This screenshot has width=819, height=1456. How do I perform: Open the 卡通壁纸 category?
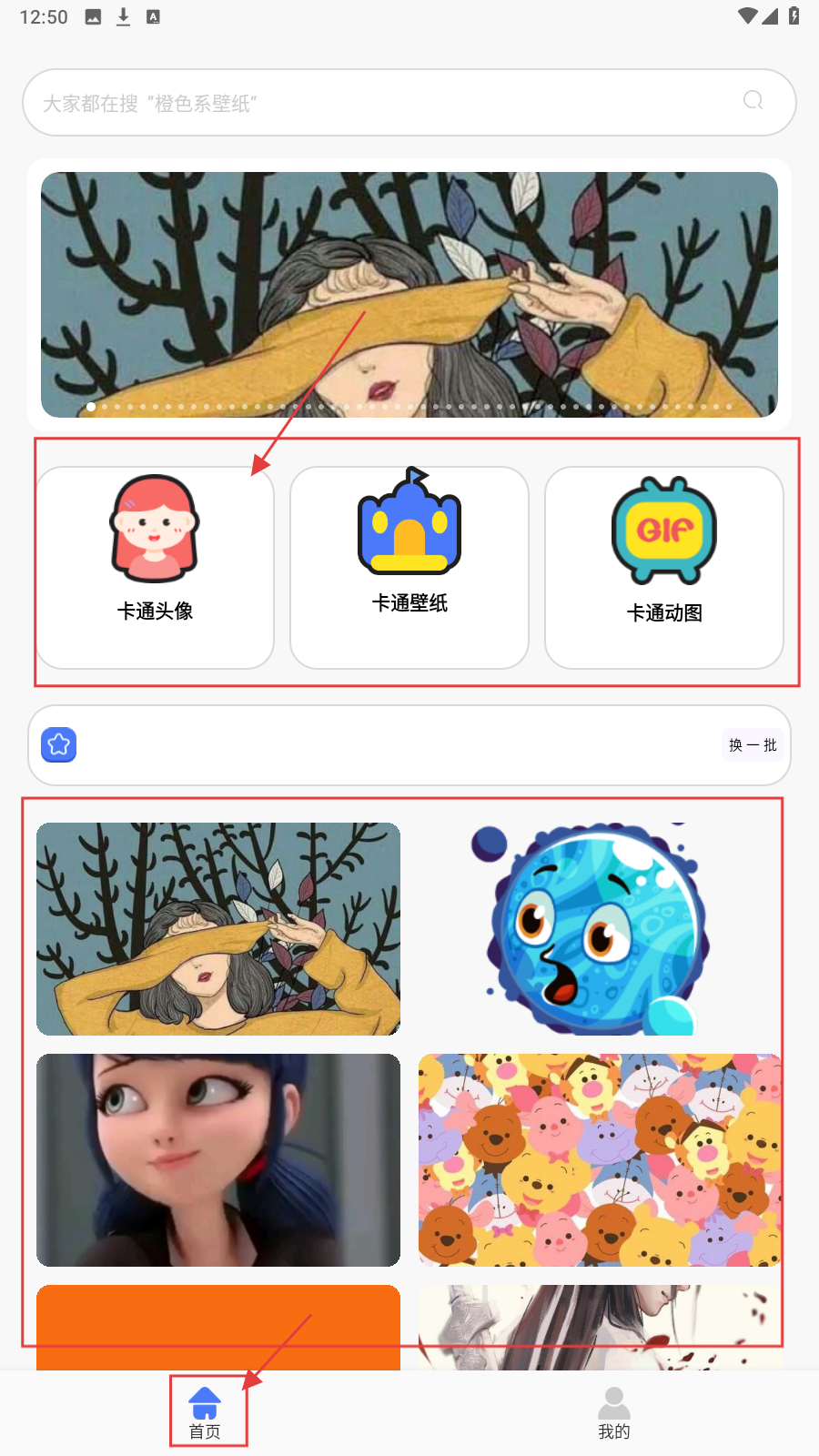point(409,567)
